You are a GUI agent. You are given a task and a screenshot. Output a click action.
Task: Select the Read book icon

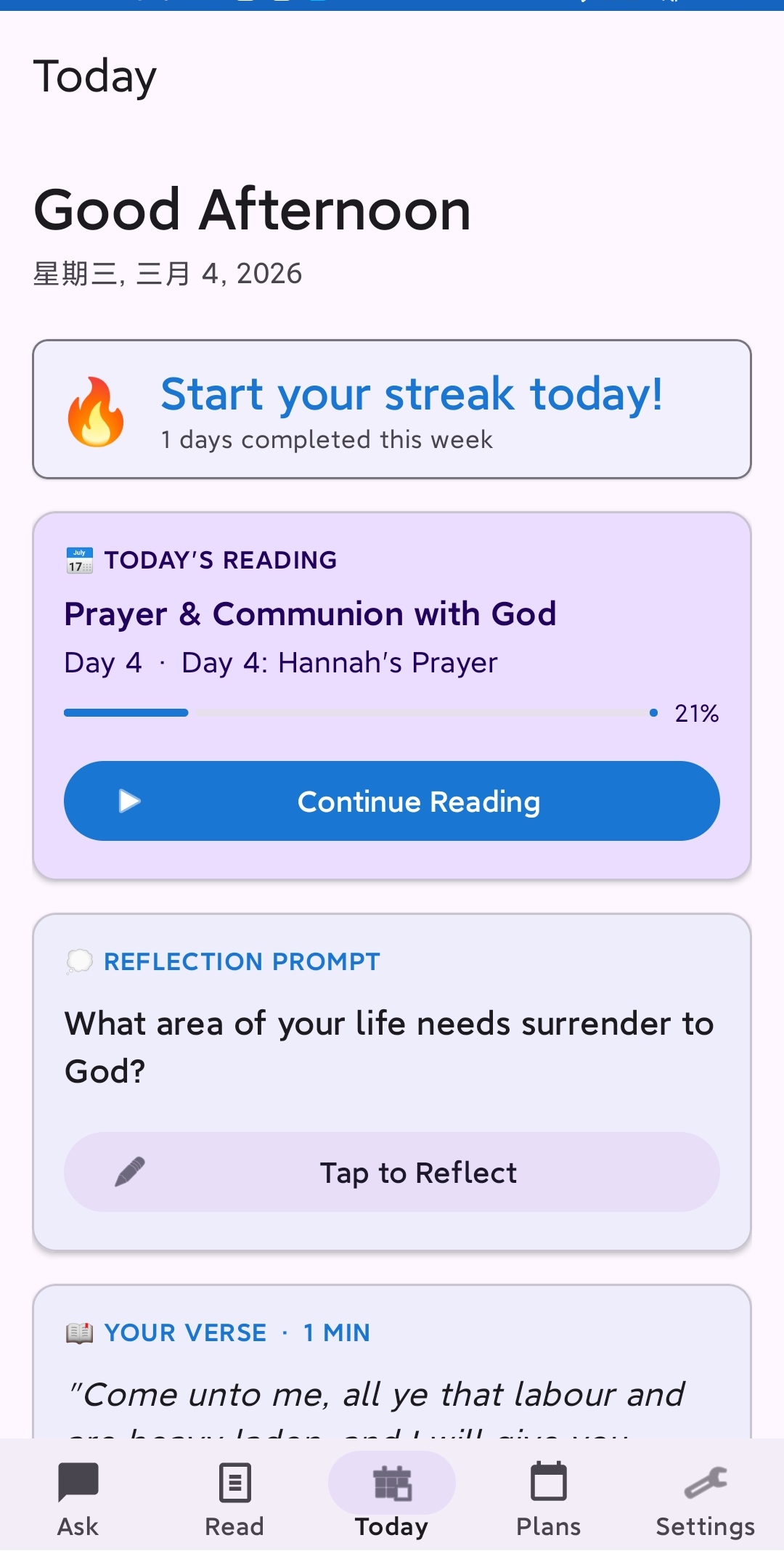[x=234, y=1481]
